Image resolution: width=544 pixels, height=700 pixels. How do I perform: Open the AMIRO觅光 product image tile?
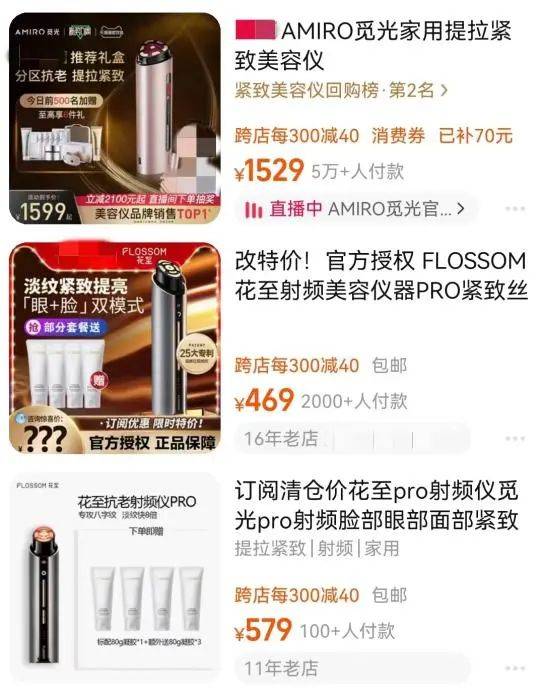tap(115, 118)
